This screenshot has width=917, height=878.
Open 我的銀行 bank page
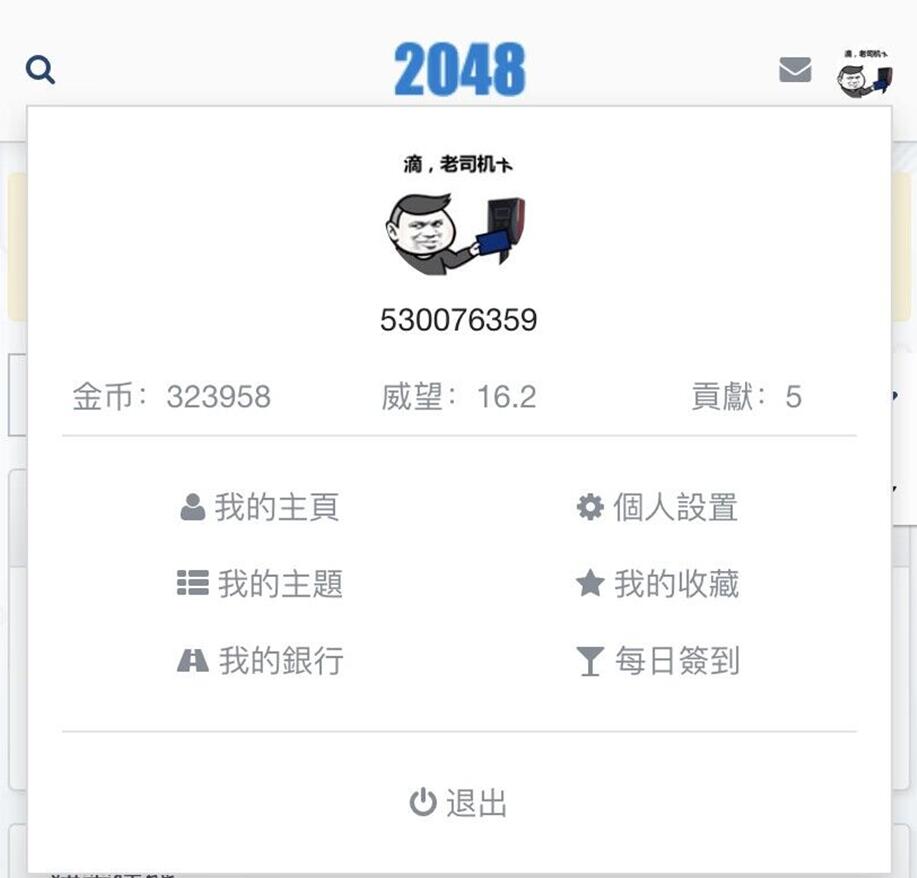pos(260,660)
